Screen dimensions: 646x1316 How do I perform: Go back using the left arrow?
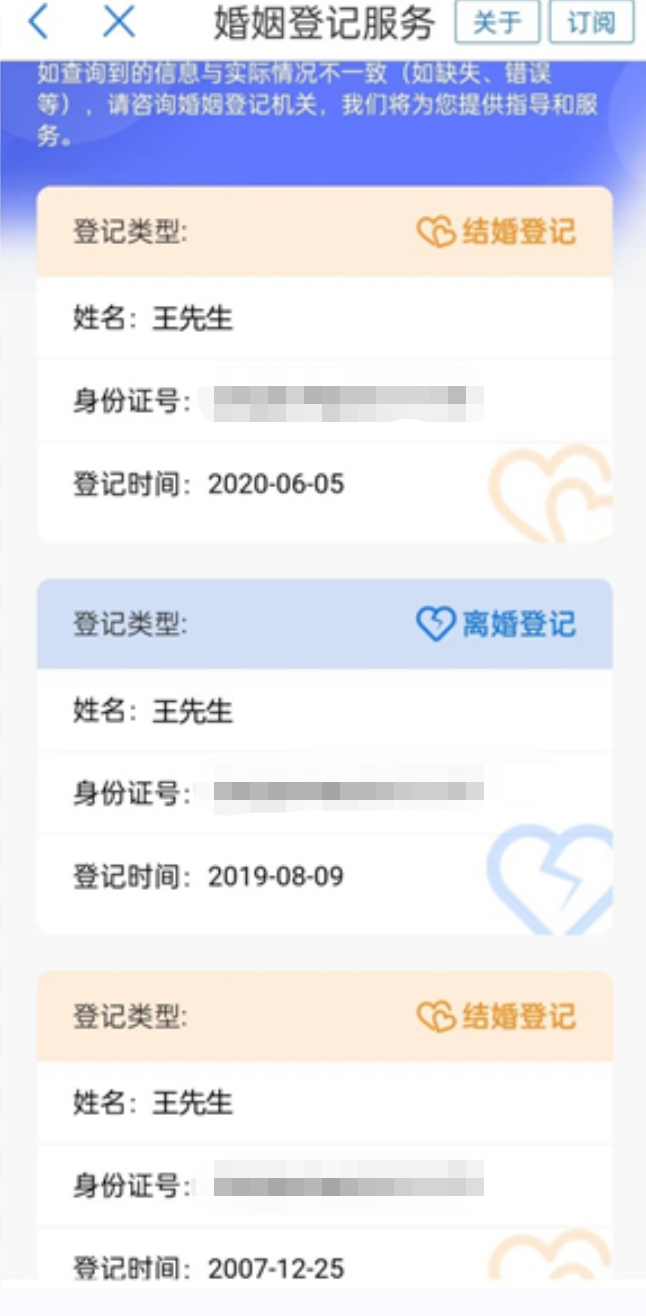38,22
